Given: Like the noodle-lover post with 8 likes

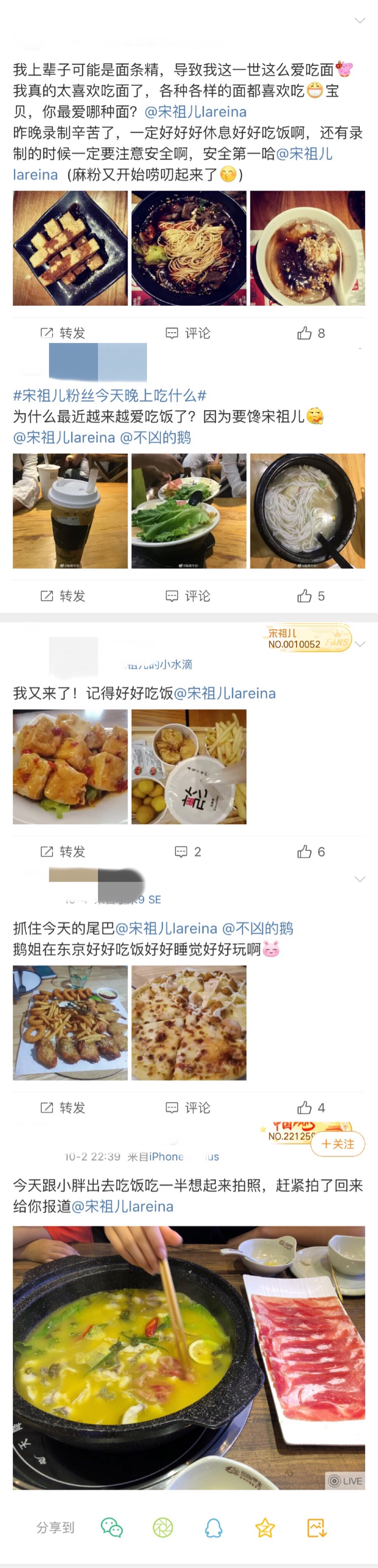Looking at the screenshot, I should click(310, 333).
